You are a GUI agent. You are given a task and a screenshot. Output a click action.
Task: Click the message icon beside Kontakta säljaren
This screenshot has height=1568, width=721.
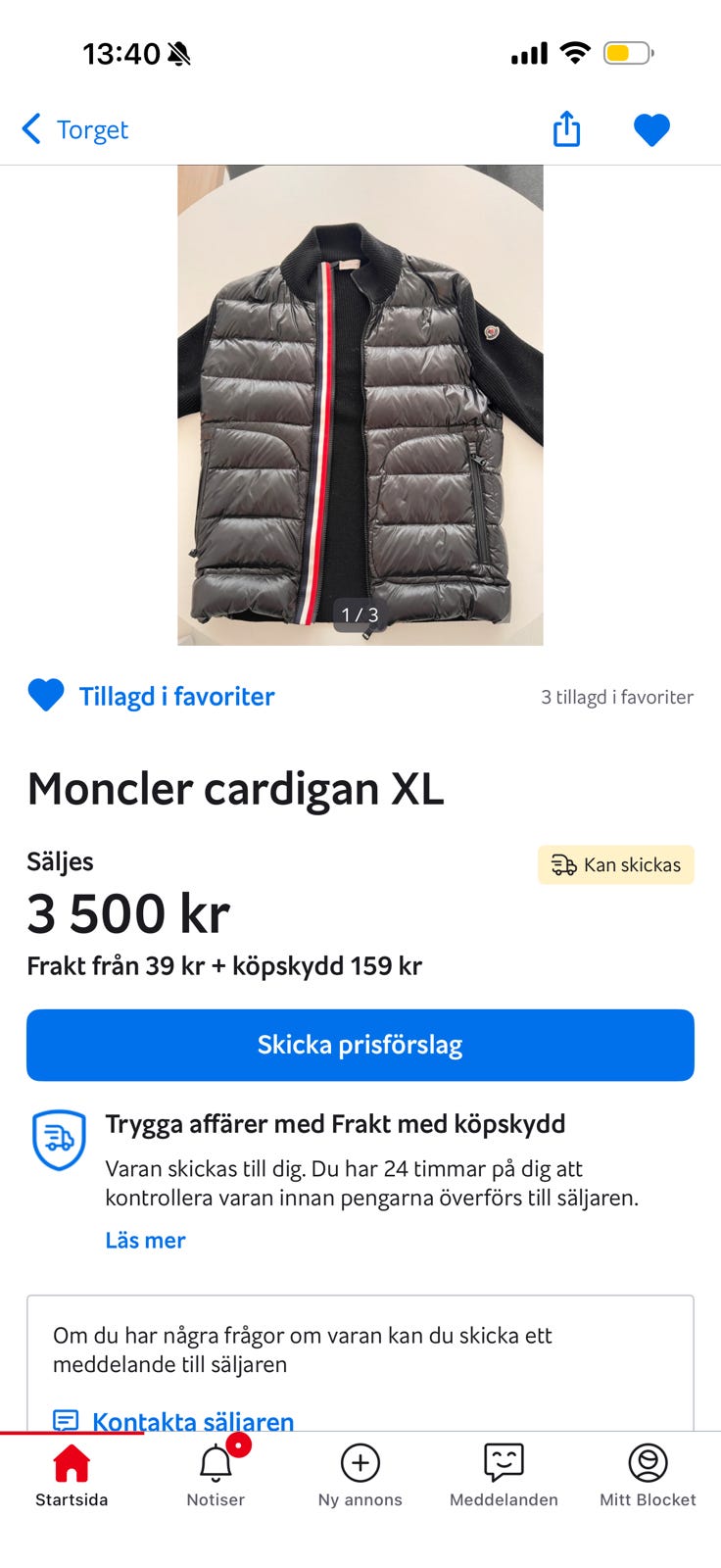click(66, 1420)
